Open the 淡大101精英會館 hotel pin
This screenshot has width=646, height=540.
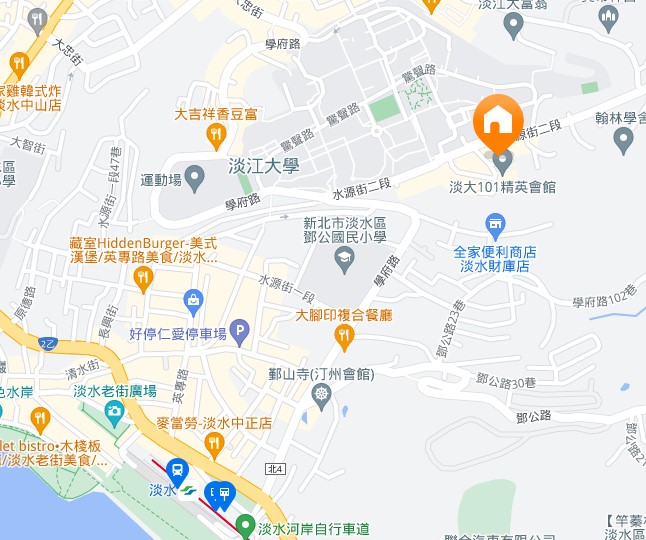(502, 159)
